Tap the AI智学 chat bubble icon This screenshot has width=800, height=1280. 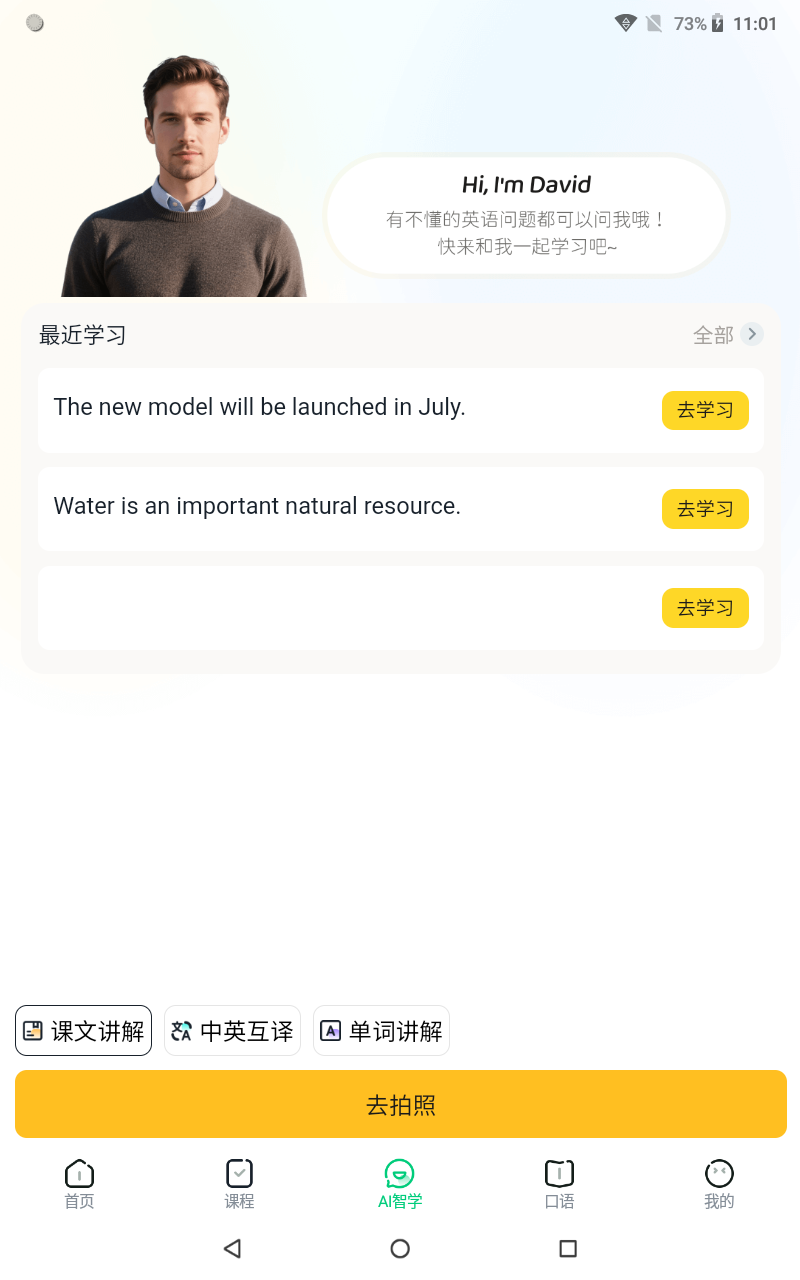pyautogui.click(x=400, y=1171)
